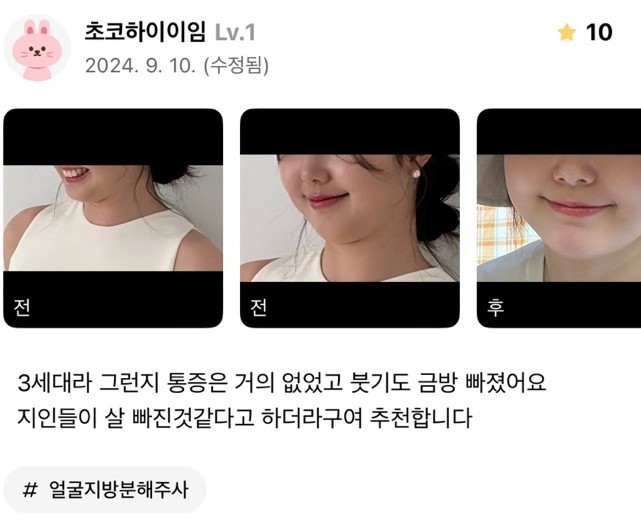Open the 후 (after) review photo
The image size is (641, 531).
(558, 218)
